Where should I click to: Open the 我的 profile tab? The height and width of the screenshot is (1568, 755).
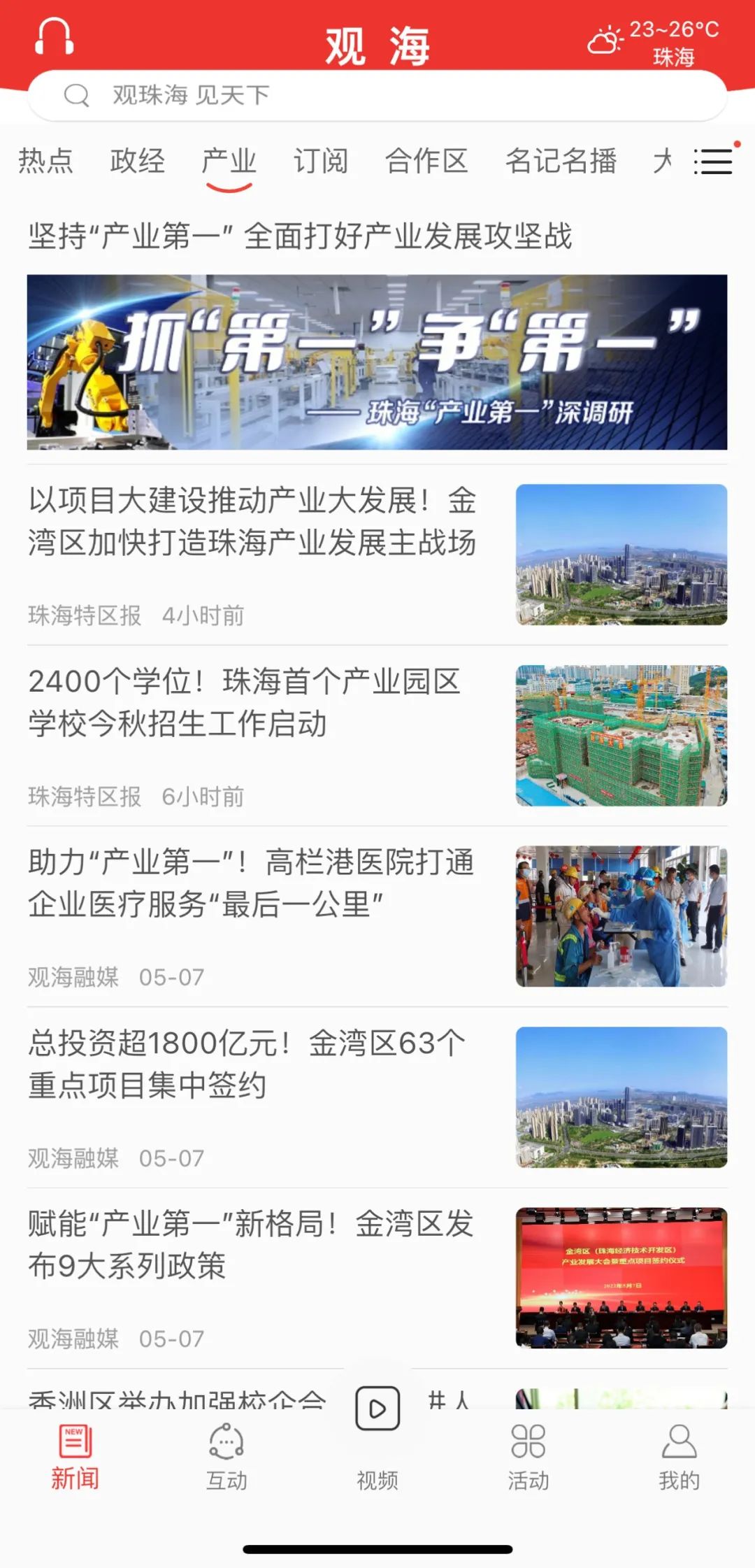679,1457
